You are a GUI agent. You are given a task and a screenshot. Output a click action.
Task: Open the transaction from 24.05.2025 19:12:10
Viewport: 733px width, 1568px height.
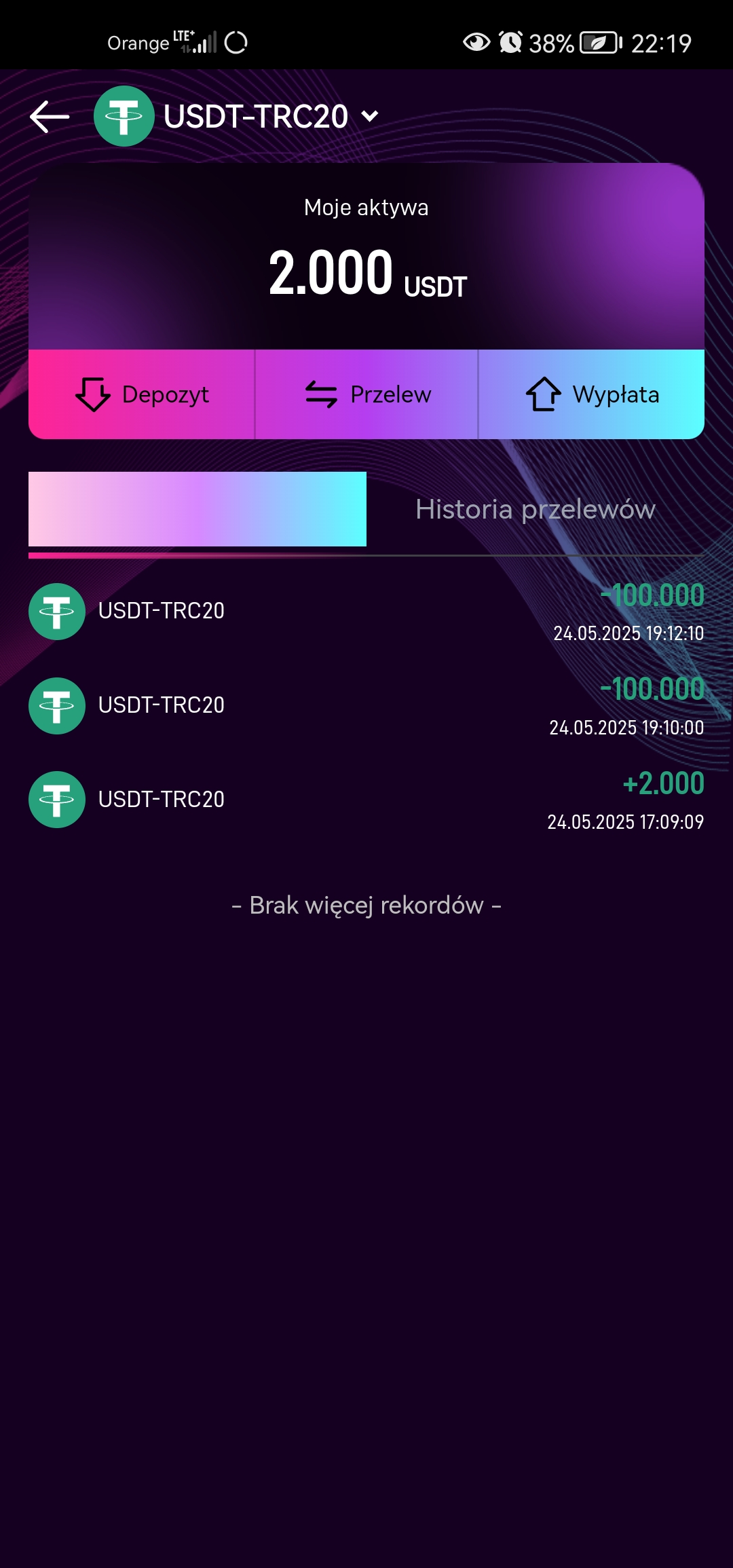click(x=366, y=612)
